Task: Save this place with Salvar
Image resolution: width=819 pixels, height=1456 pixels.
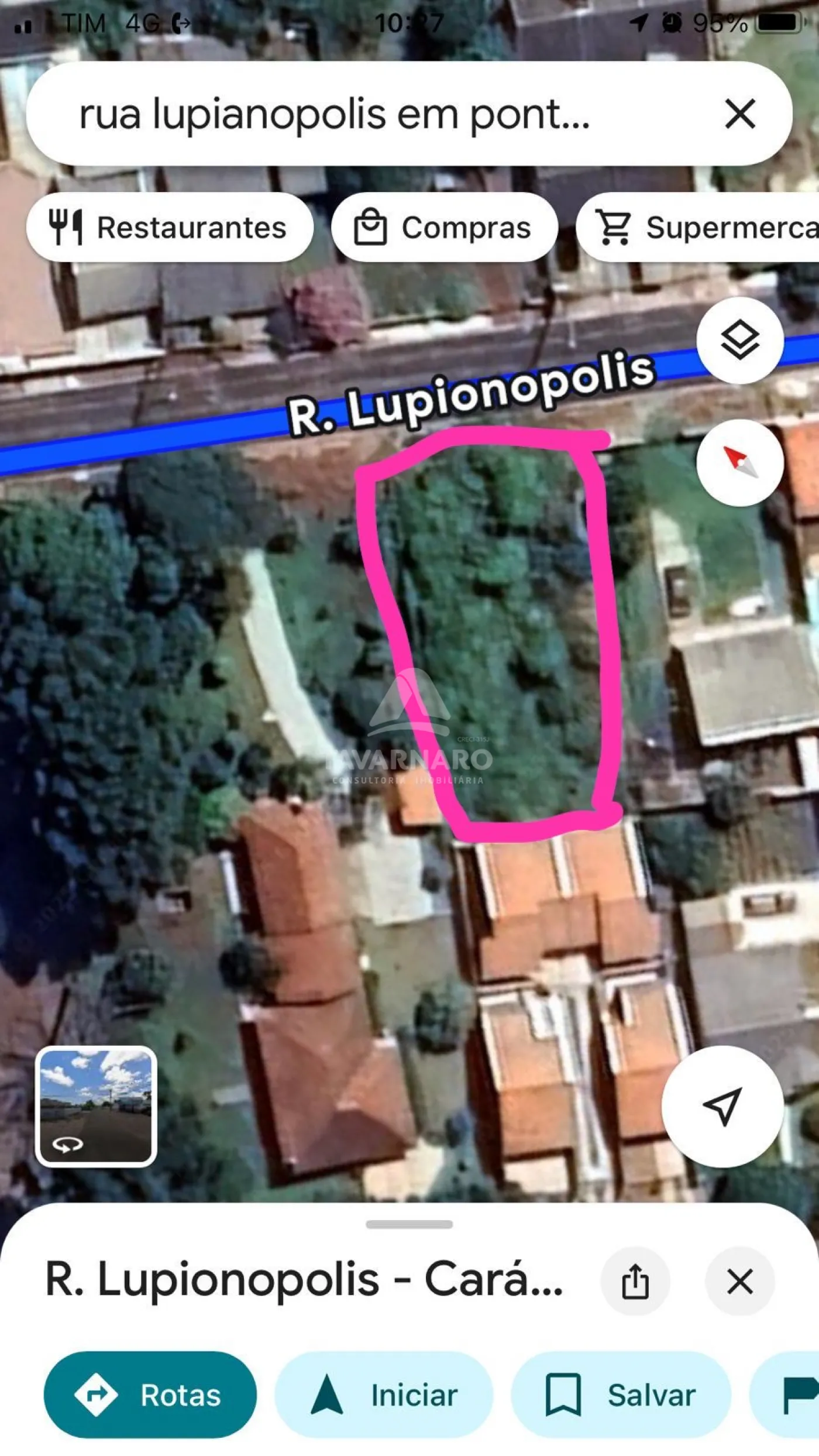Action: coord(621,1395)
